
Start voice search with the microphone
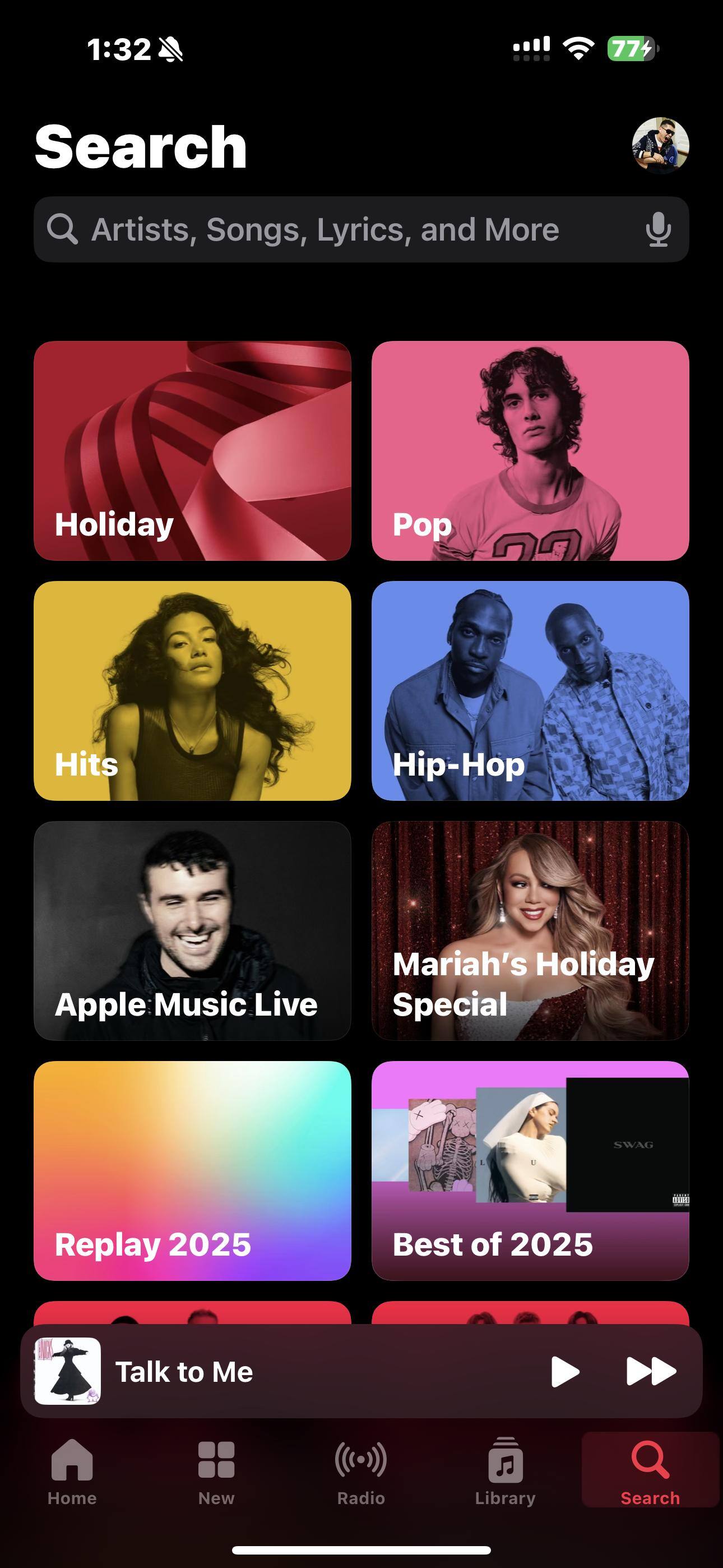coord(658,229)
